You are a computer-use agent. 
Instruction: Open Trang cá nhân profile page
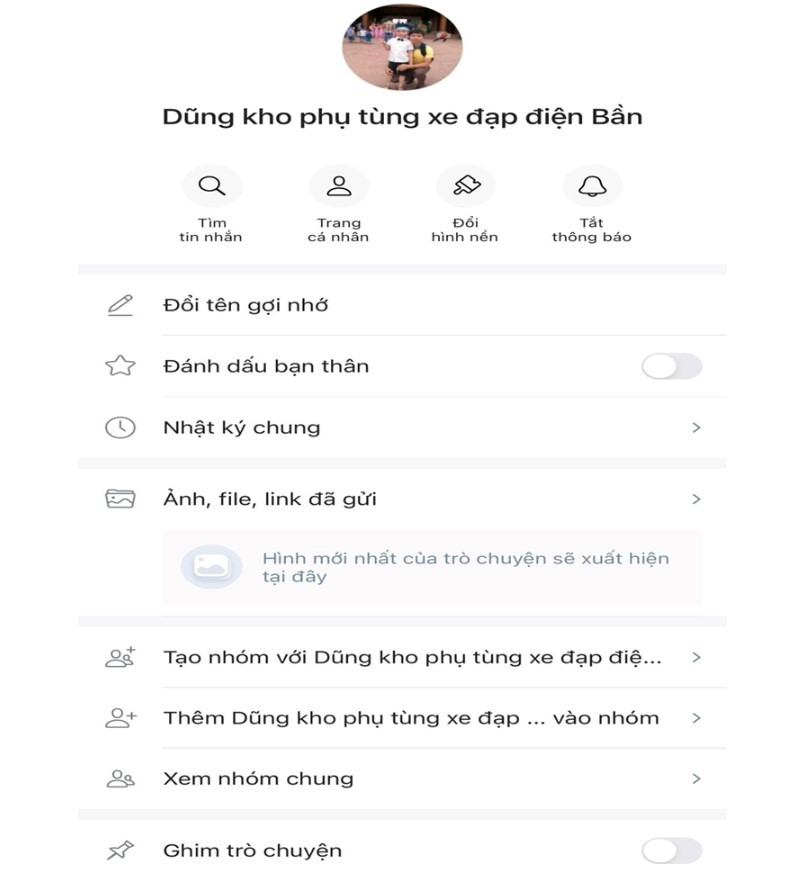(338, 187)
